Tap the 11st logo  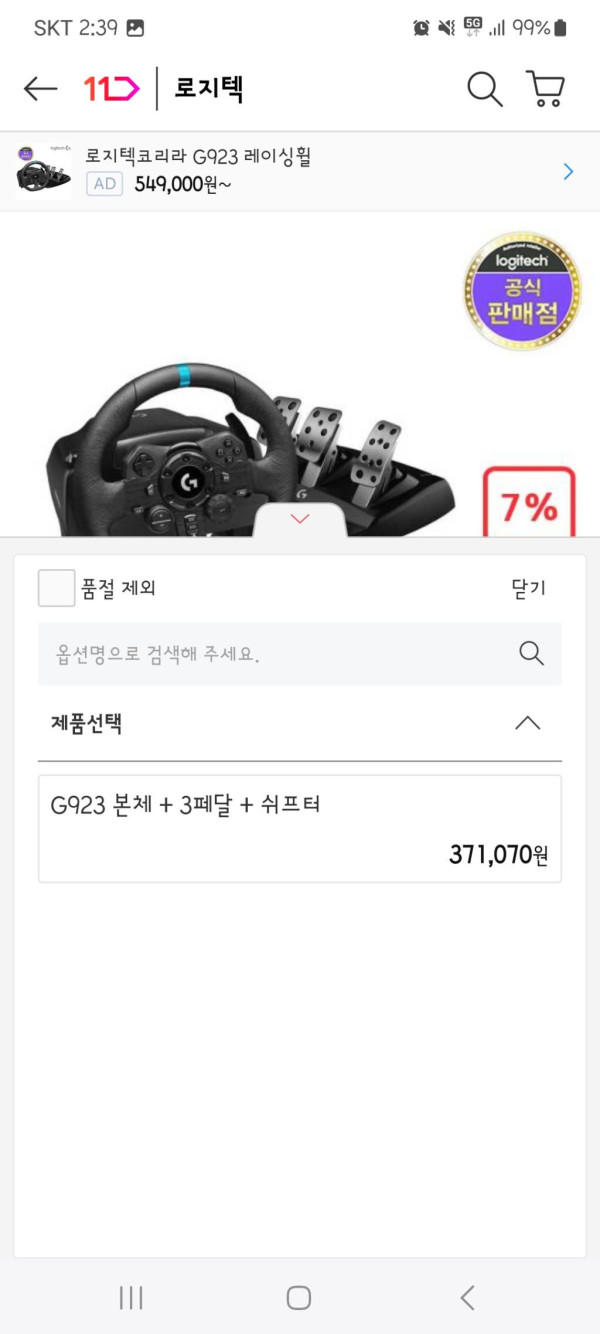(x=111, y=89)
